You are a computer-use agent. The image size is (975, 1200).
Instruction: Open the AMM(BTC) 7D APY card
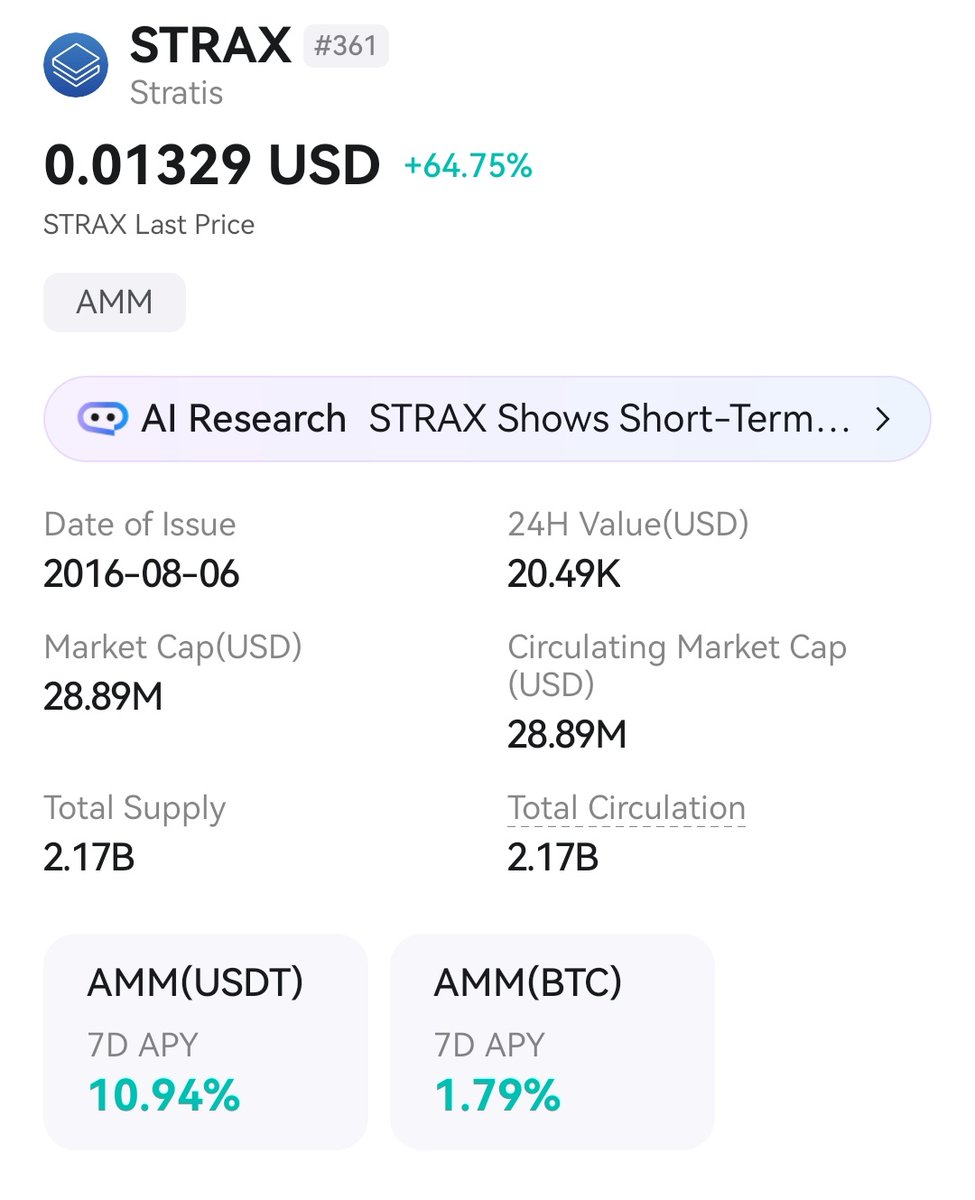click(552, 1042)
